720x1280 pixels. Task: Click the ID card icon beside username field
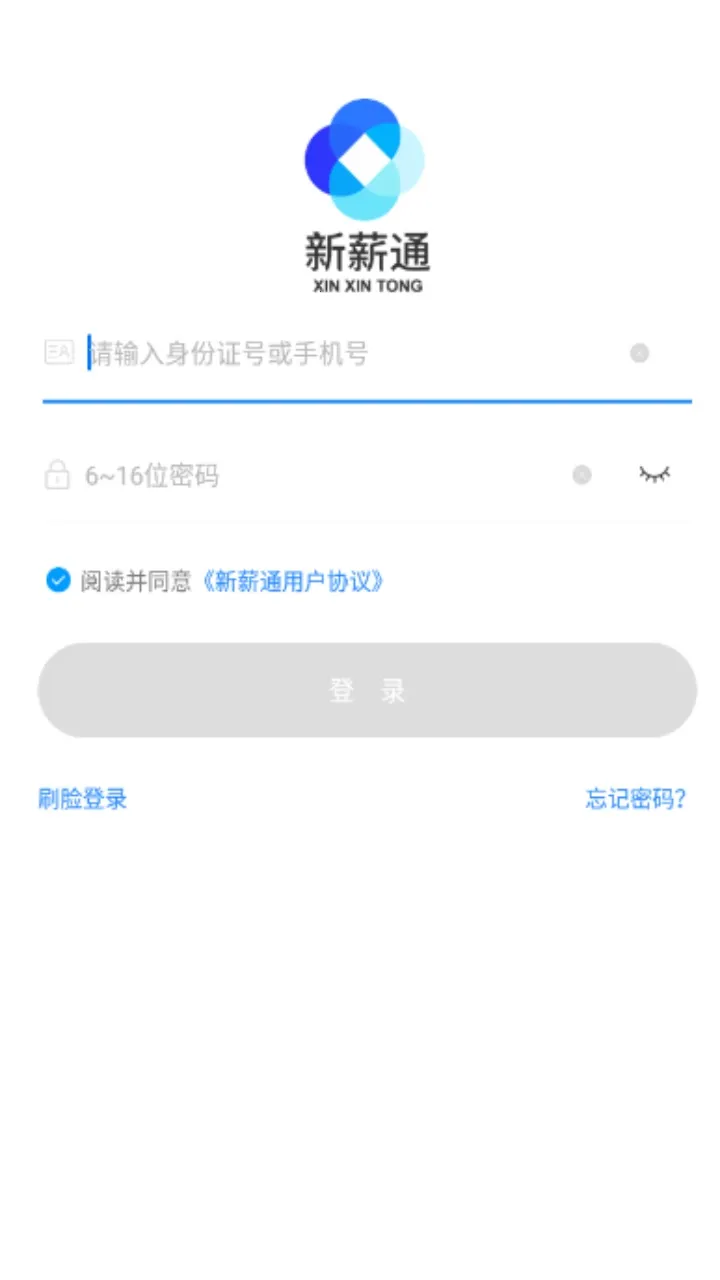(x=59, y=353)
